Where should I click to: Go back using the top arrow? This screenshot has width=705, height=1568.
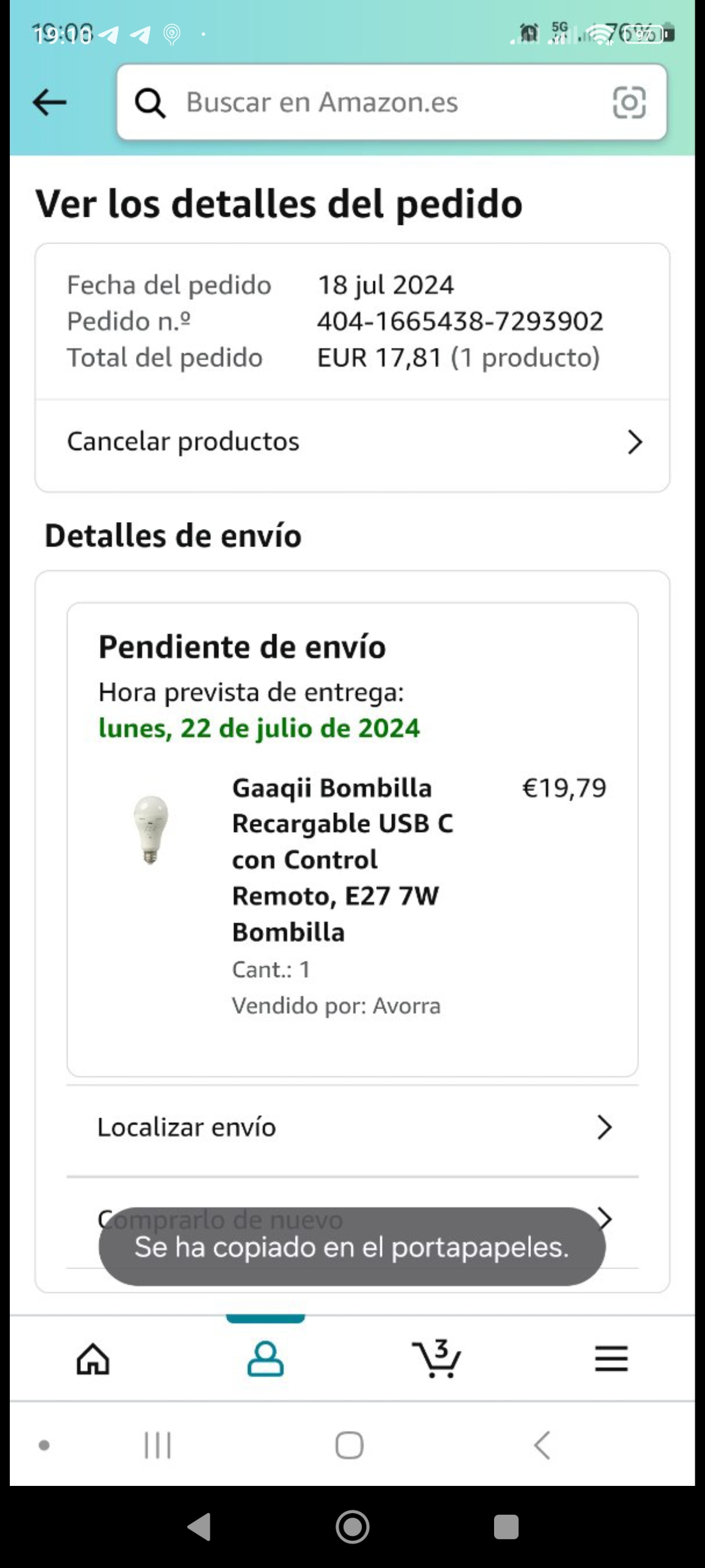coord(49,102)
